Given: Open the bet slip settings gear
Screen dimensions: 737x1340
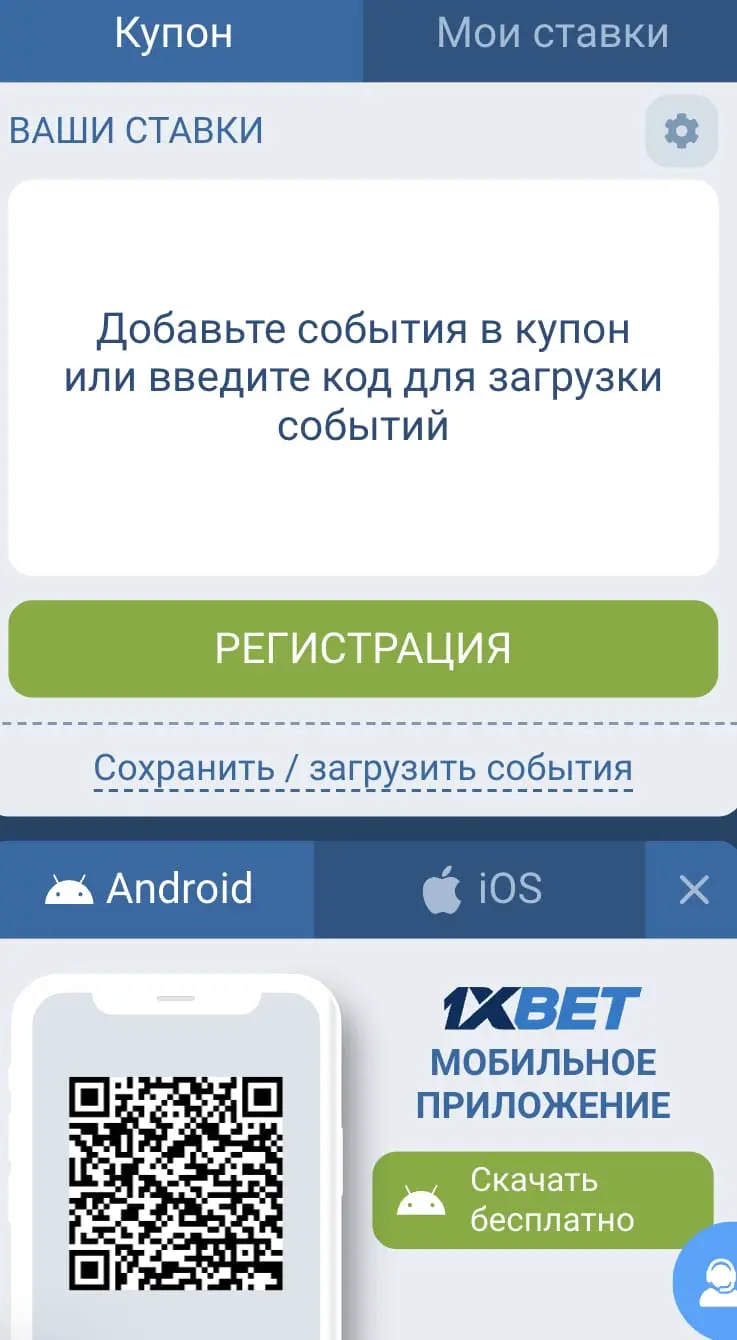Looking at the screenshot, I should [681, 131].
